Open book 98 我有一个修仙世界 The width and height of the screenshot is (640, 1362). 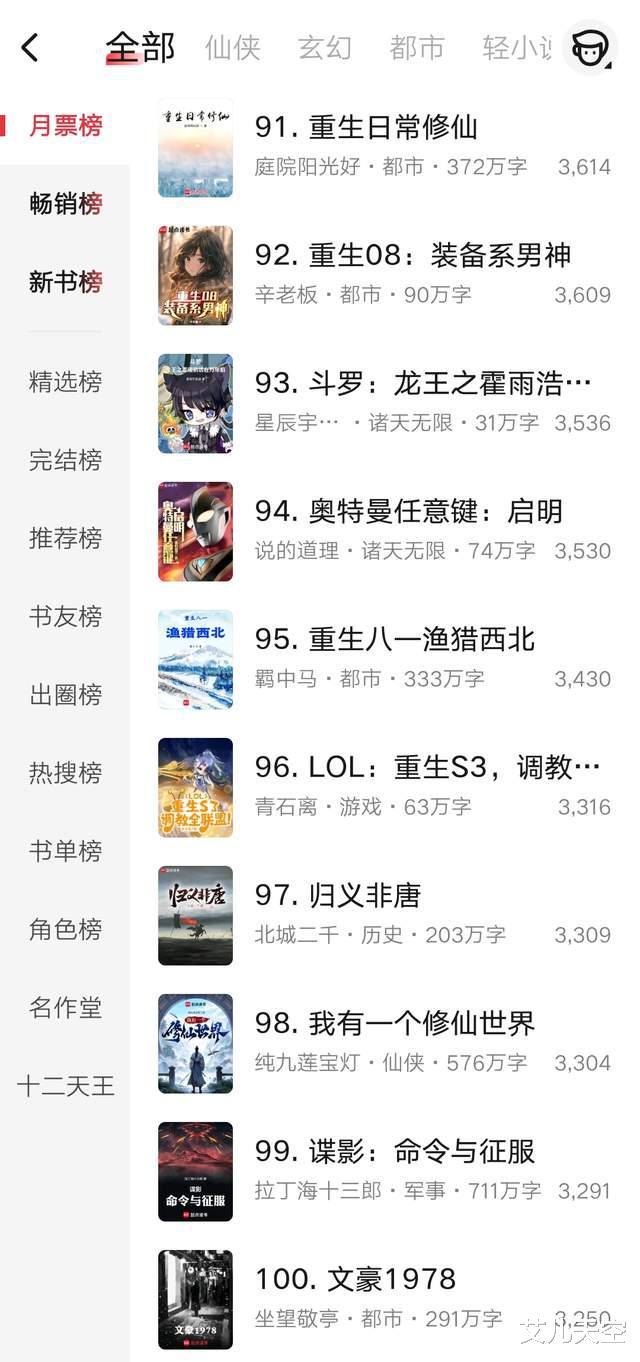(385, 1043)
